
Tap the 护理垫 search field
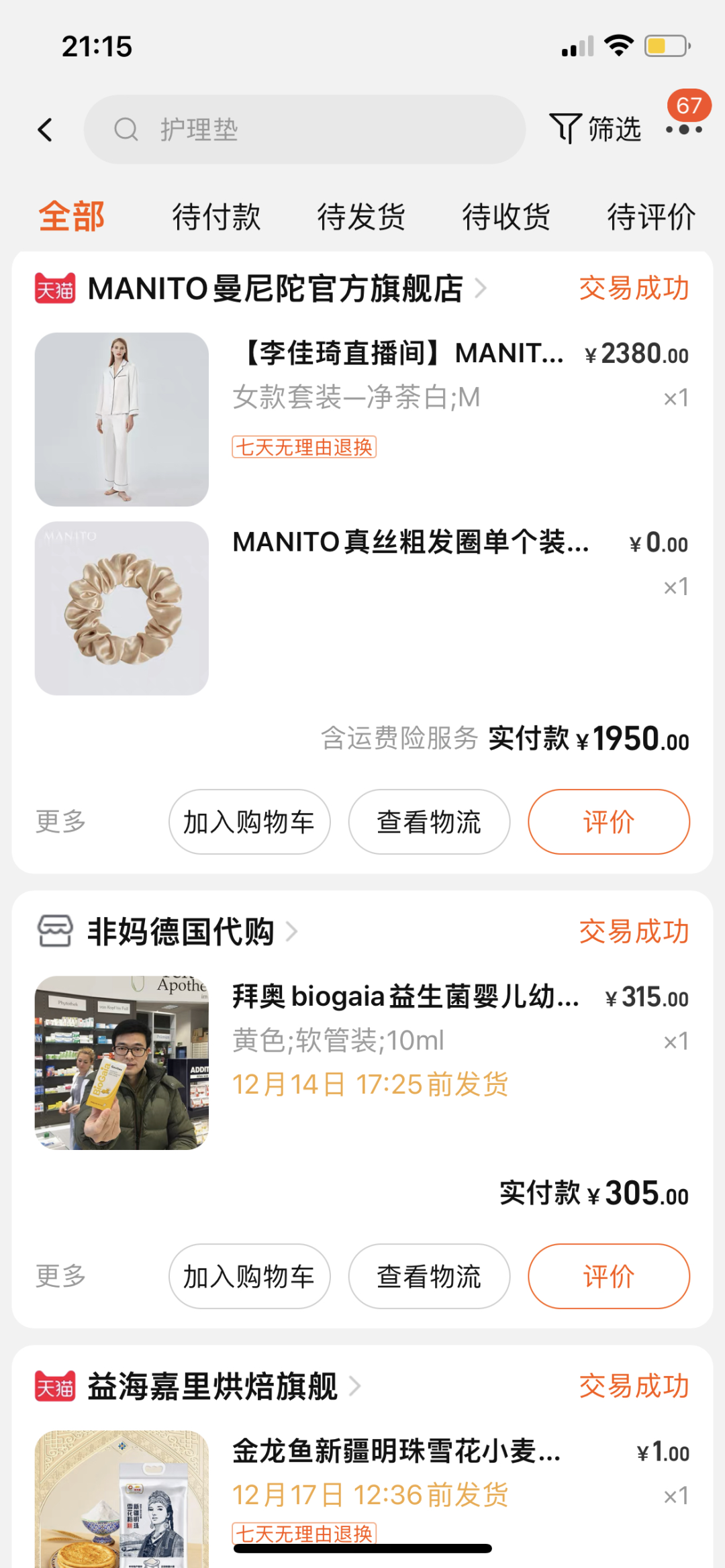(x=304, y=129)
